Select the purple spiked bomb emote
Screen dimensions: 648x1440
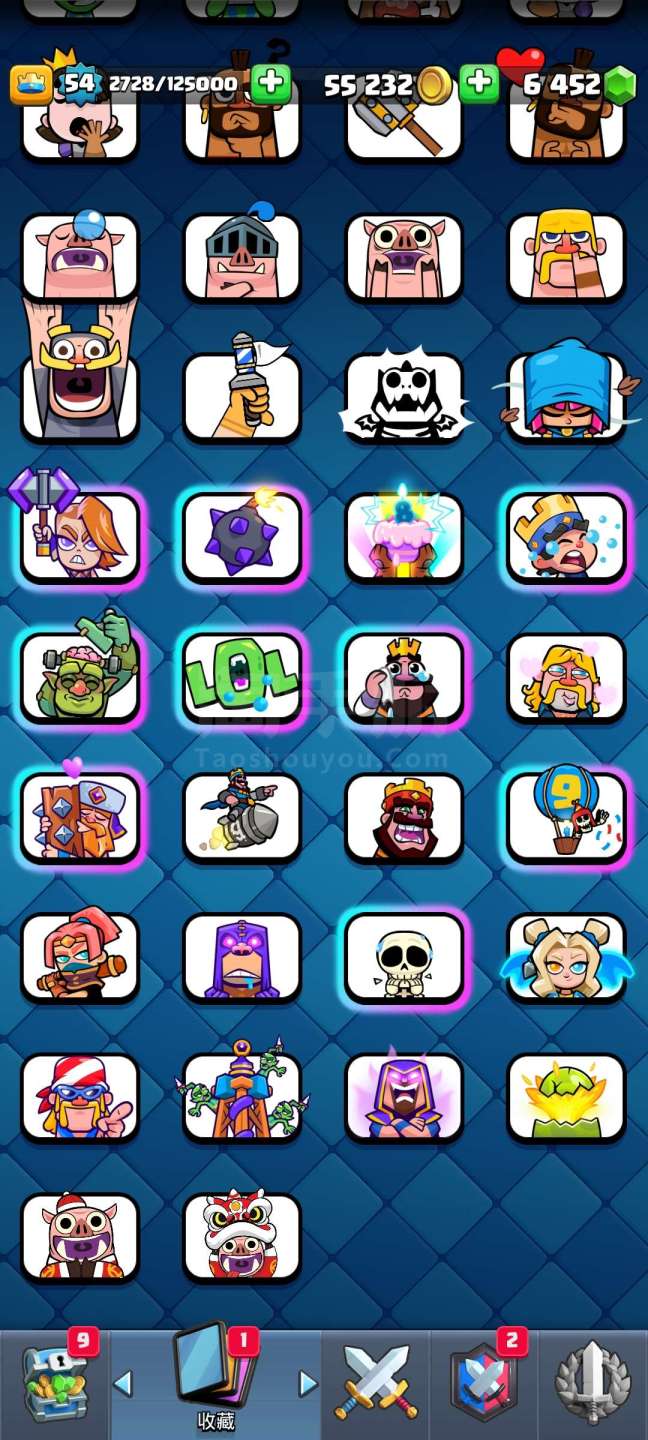coord(242,538)
